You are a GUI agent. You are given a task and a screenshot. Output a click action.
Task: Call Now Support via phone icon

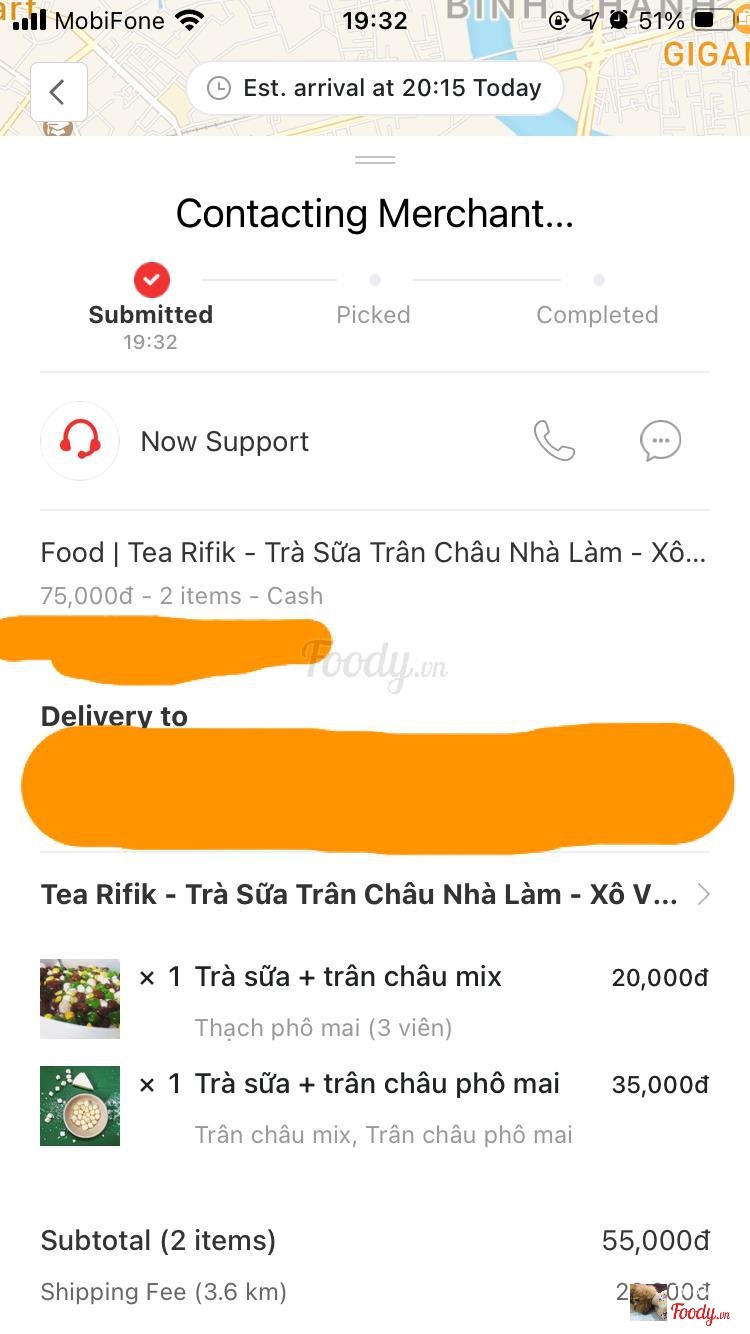554,441
